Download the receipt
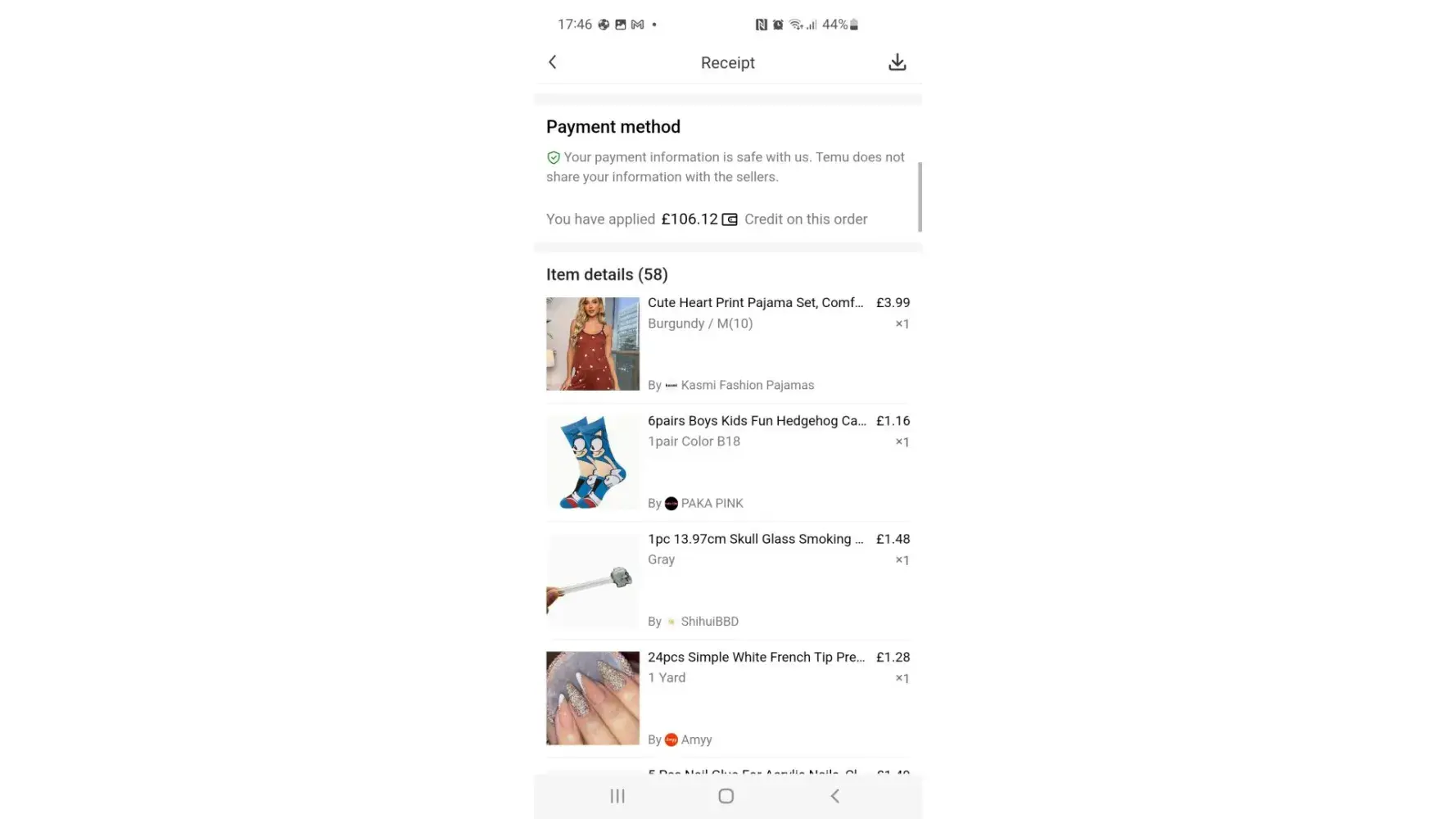The height and width of the screenshot is (819, 1456). point(897,62)
